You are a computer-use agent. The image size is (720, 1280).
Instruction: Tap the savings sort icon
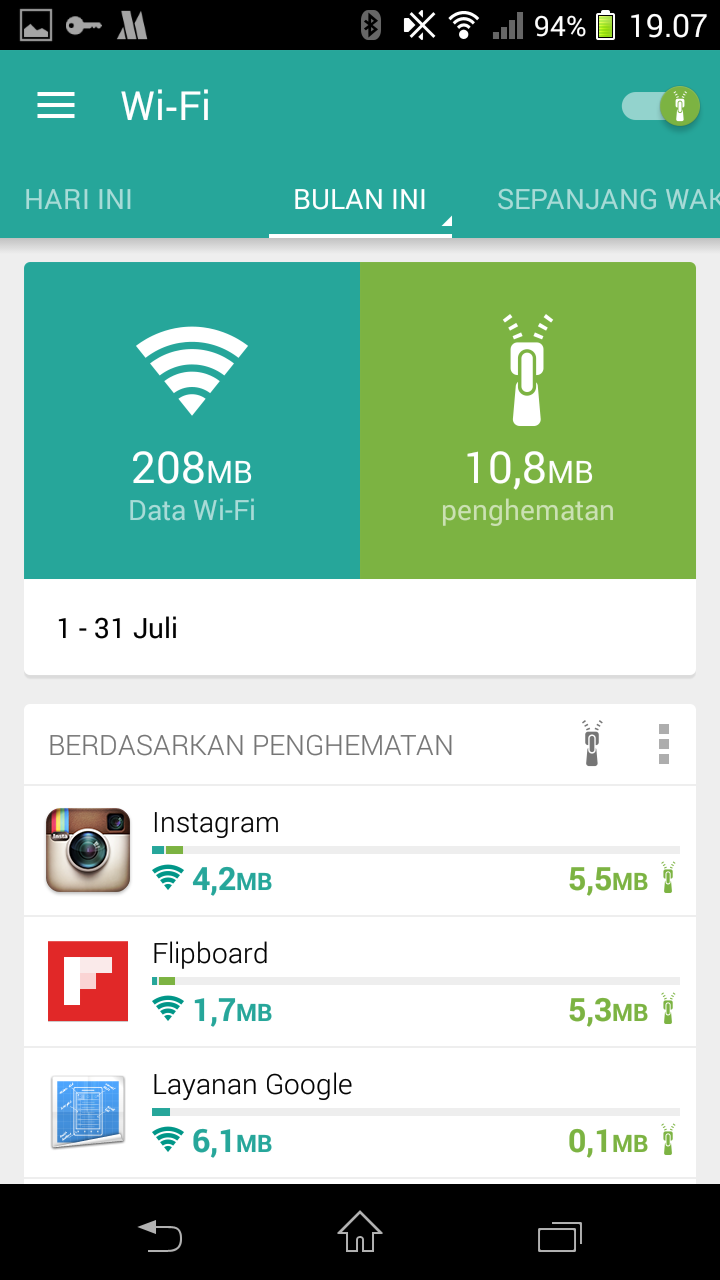(592, 744)
